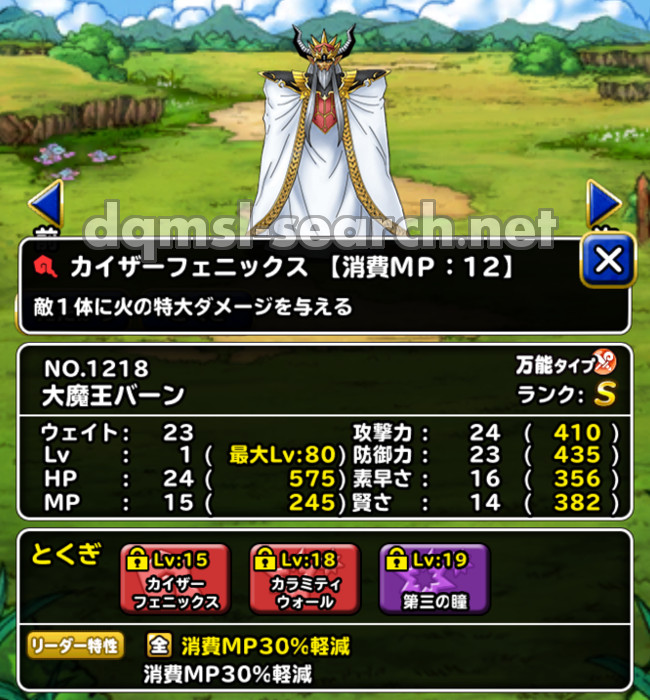
Task: Select the カイザーフェニックス skill button
Action: point(176,580)
